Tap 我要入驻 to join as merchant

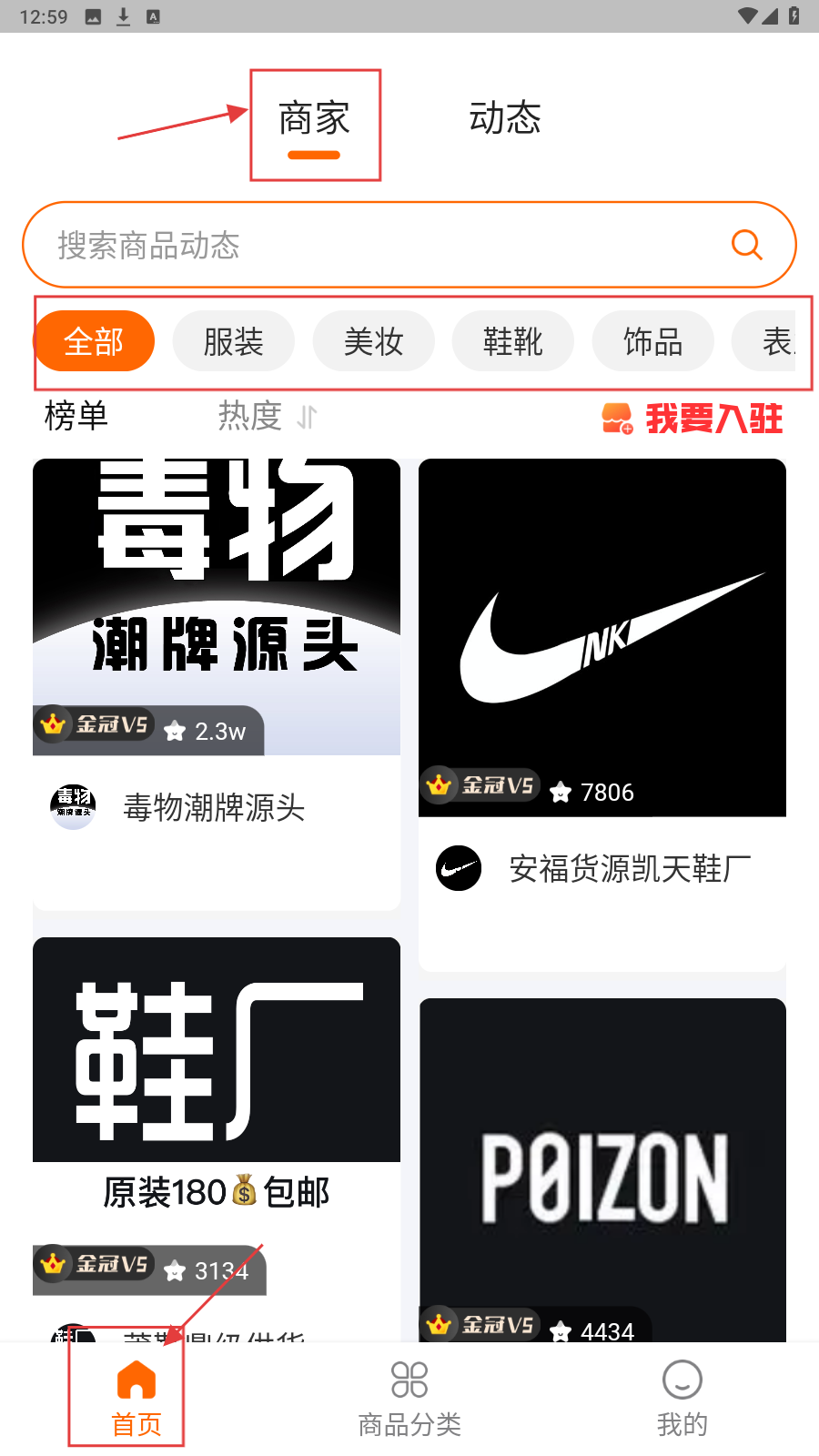(x=693, y=419)
